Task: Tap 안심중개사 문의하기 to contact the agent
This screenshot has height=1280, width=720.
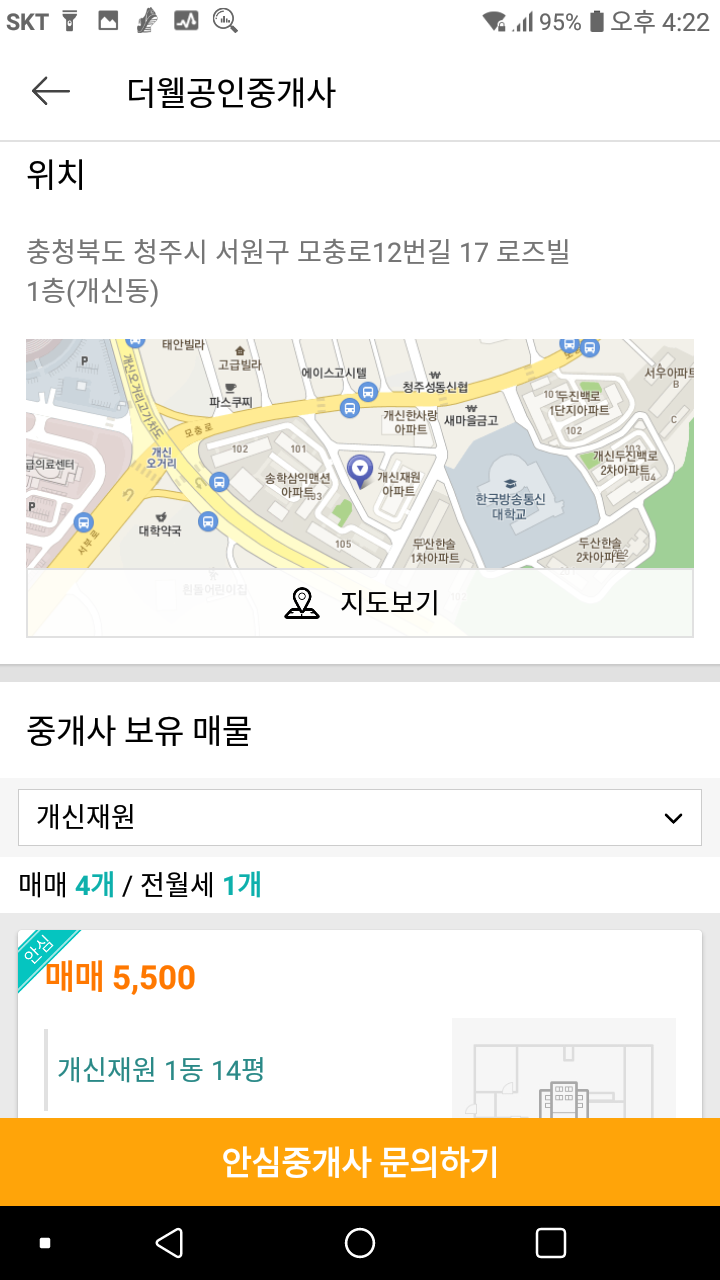Action: tap(360, 1162)
